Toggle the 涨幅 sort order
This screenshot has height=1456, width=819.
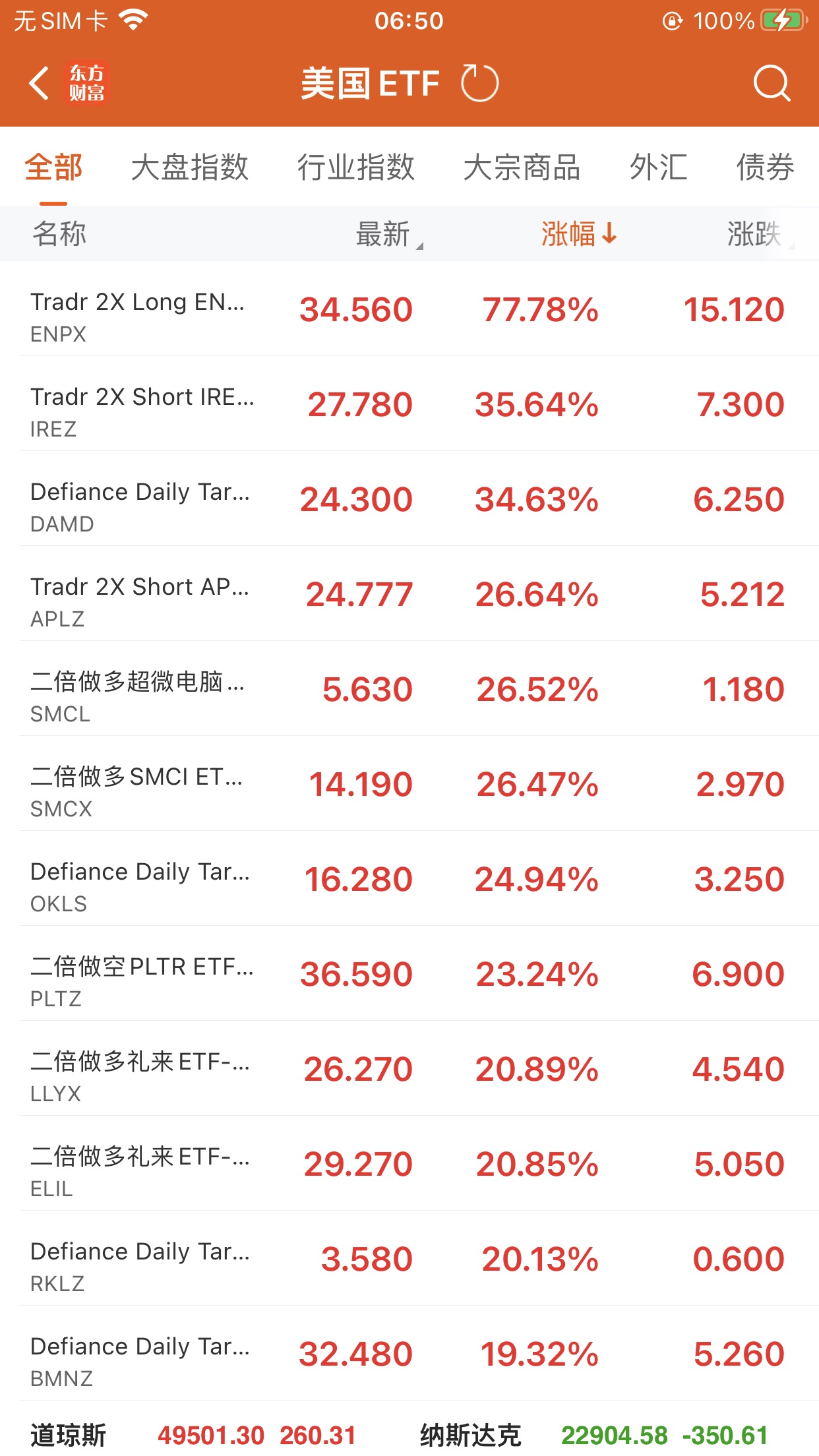pyautogui.click(x=578, y=234)
